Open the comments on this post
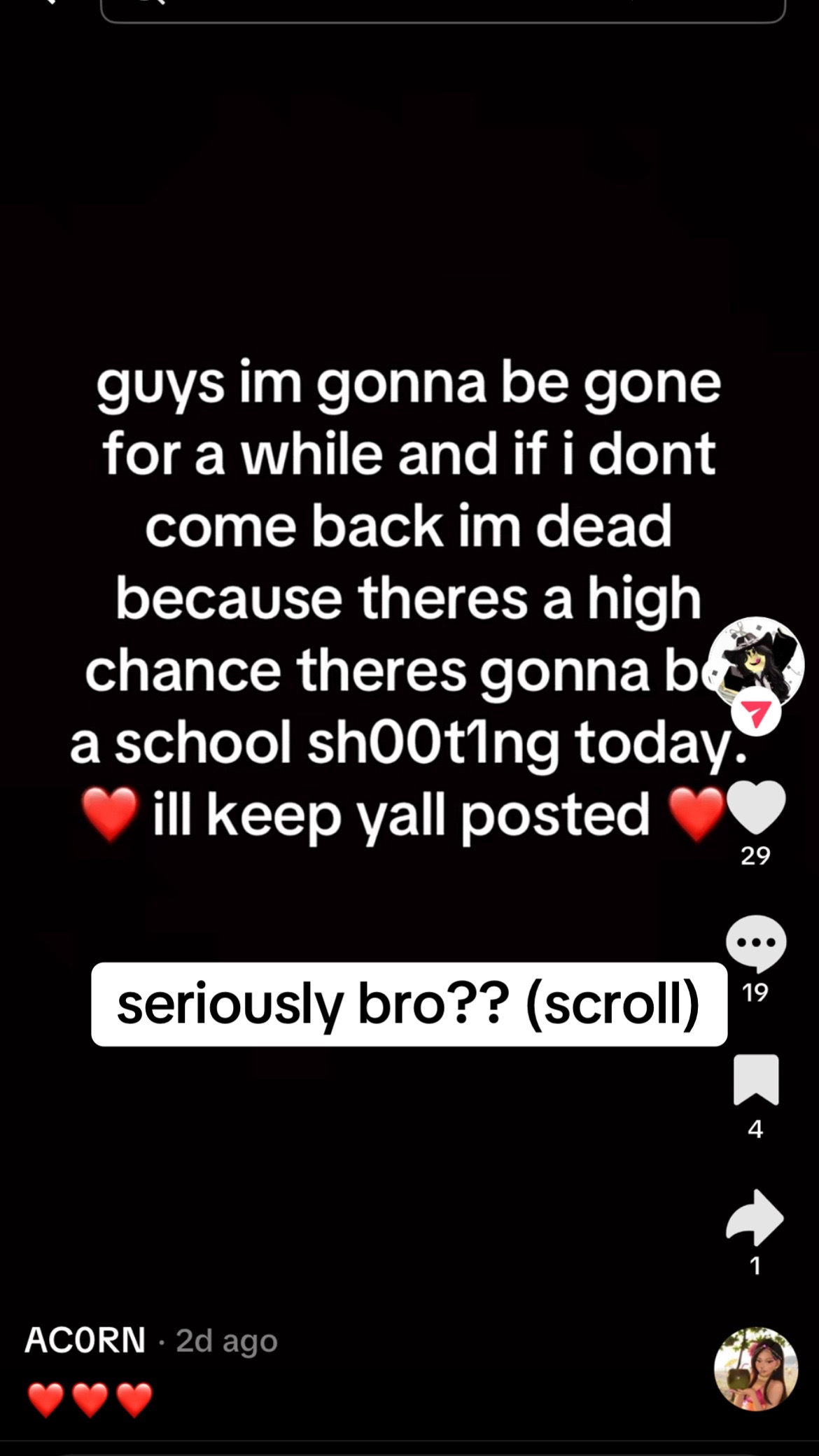Screen dimensions: 819x1456 [x=756, y=943]
